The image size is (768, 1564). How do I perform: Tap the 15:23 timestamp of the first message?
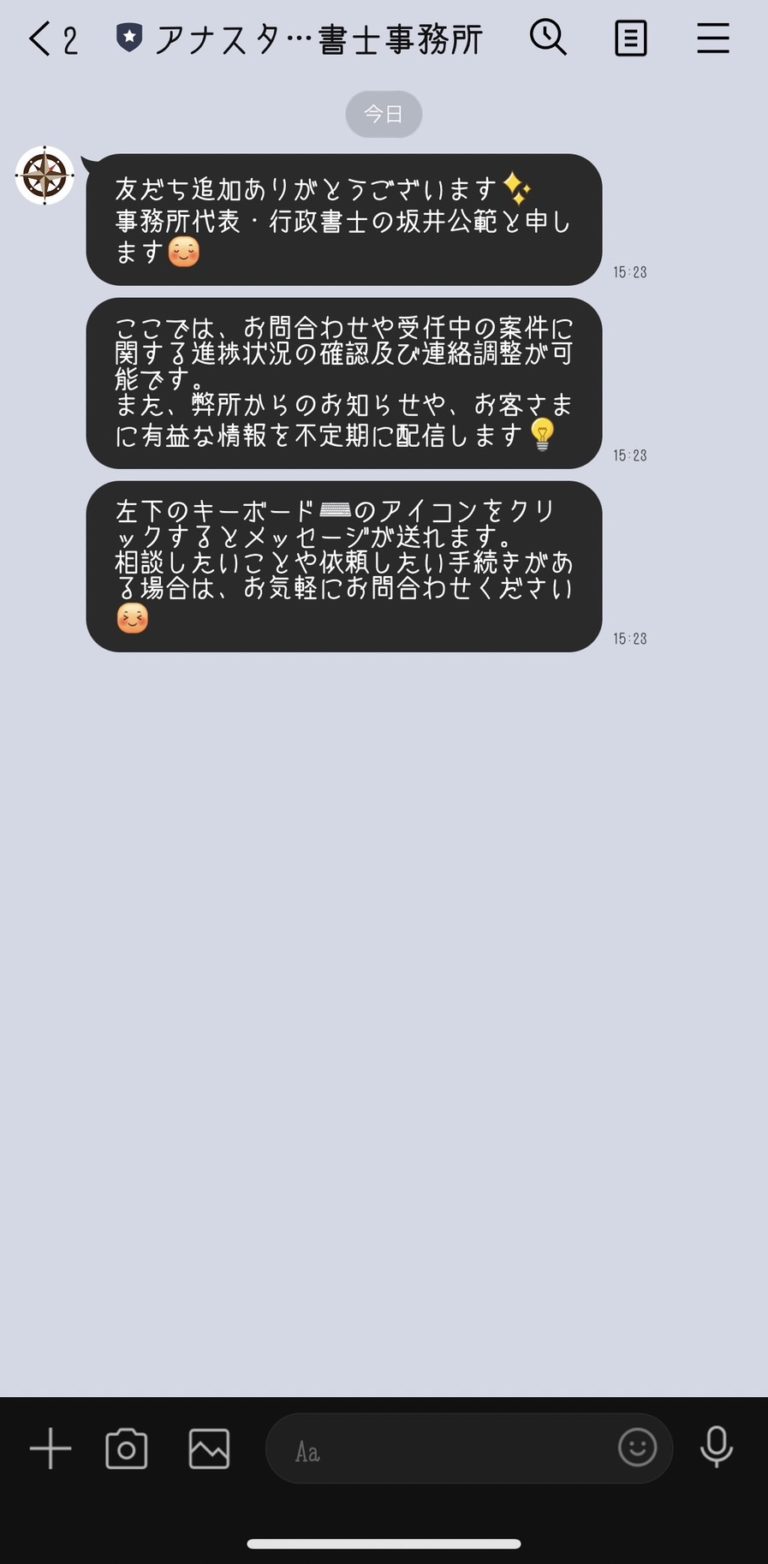pyautogui.click(x=629, y=271)
